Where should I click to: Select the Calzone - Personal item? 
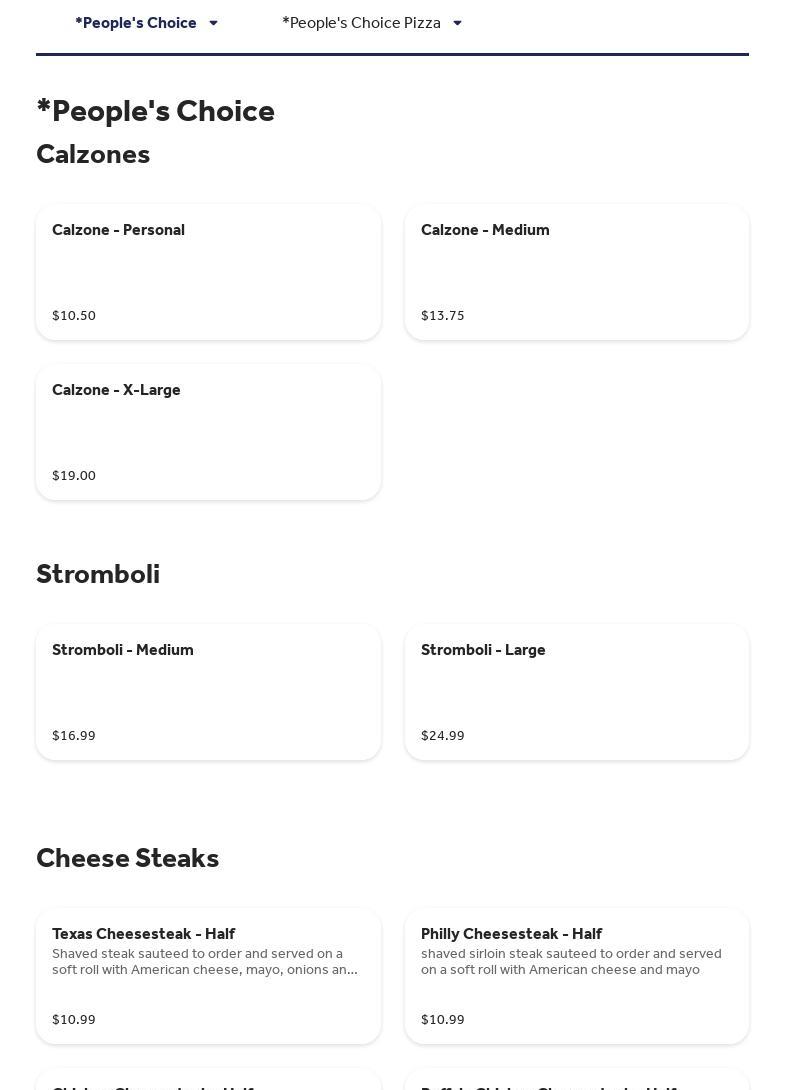pyautogui.click(x=208, y=272)
